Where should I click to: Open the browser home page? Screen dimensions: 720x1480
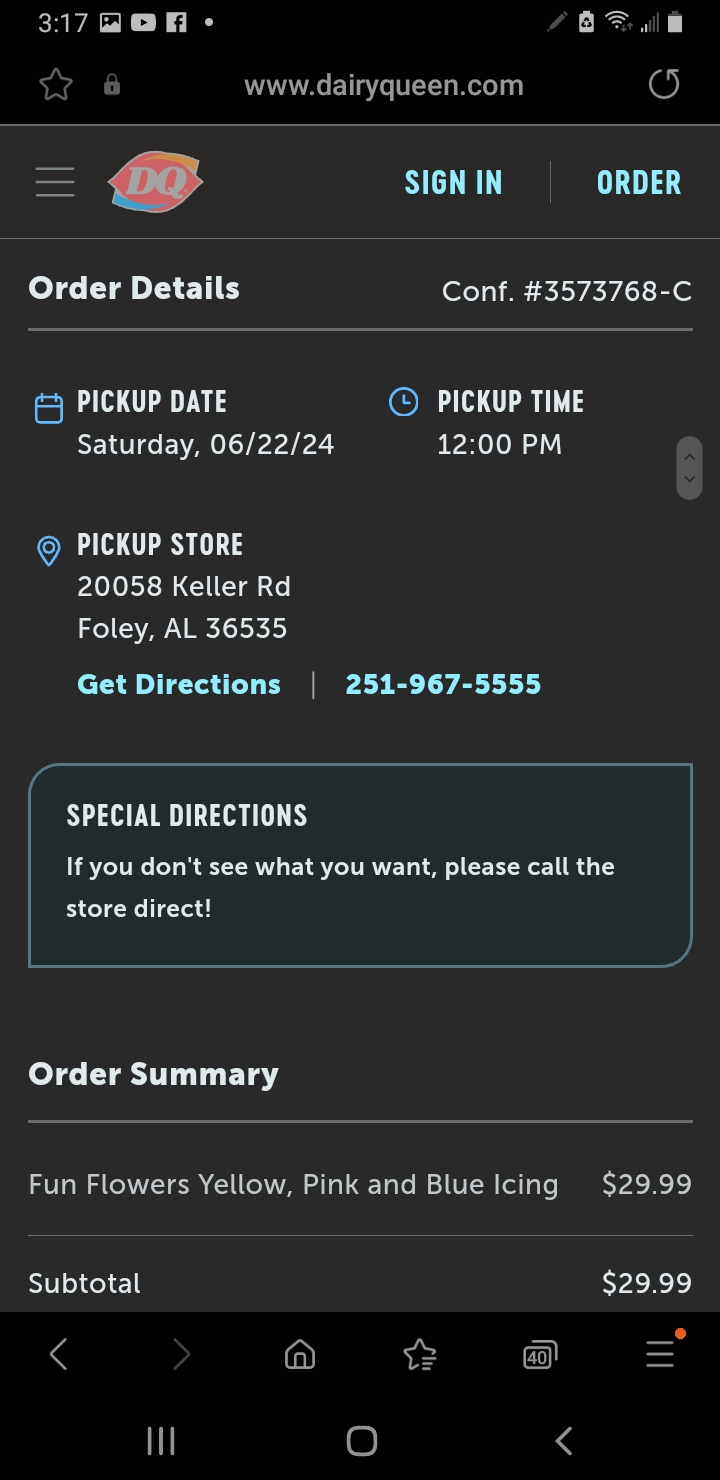(299, 1355)
